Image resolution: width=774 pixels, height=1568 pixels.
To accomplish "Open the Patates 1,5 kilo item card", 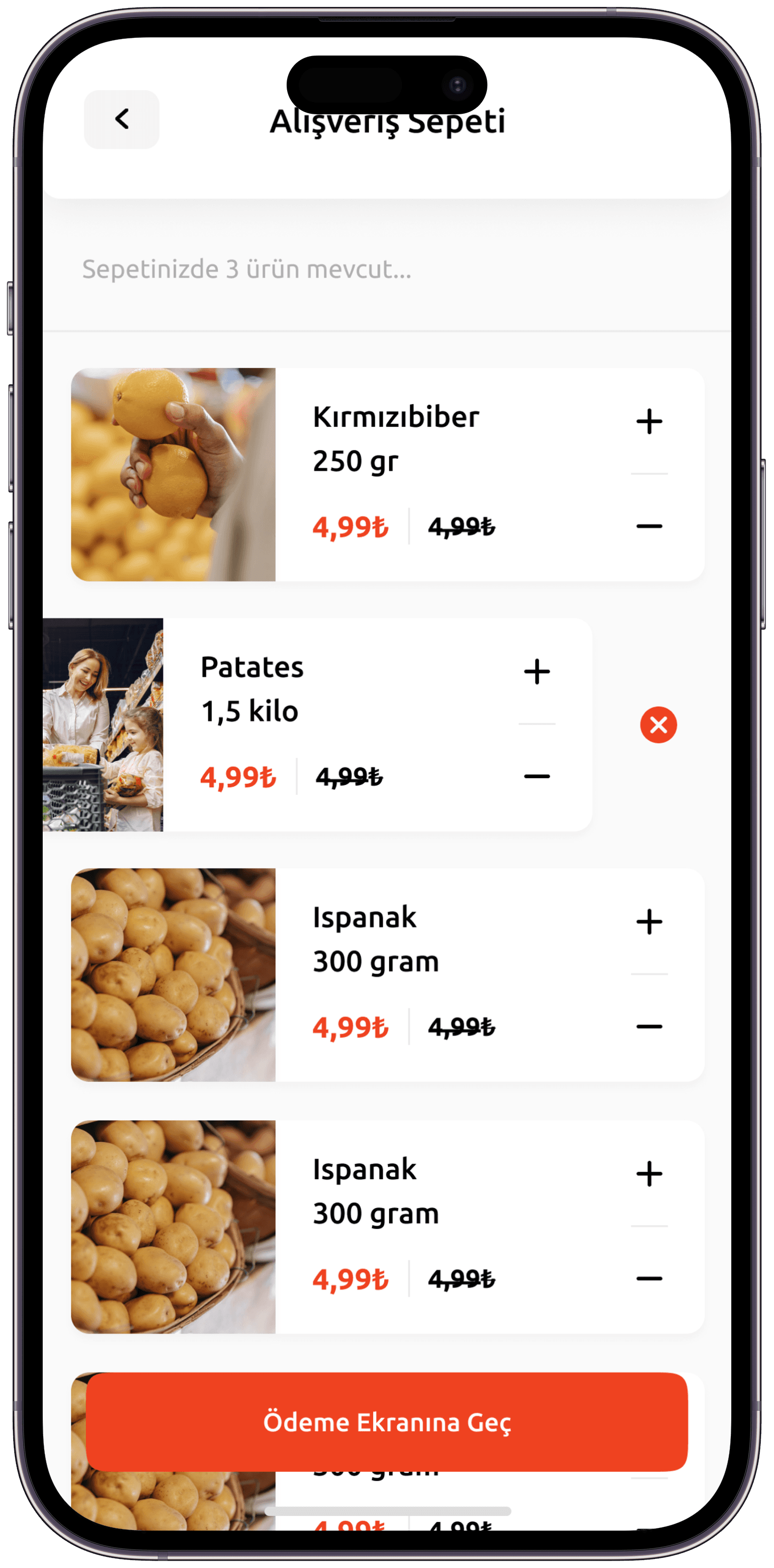I will pos(317,724).
